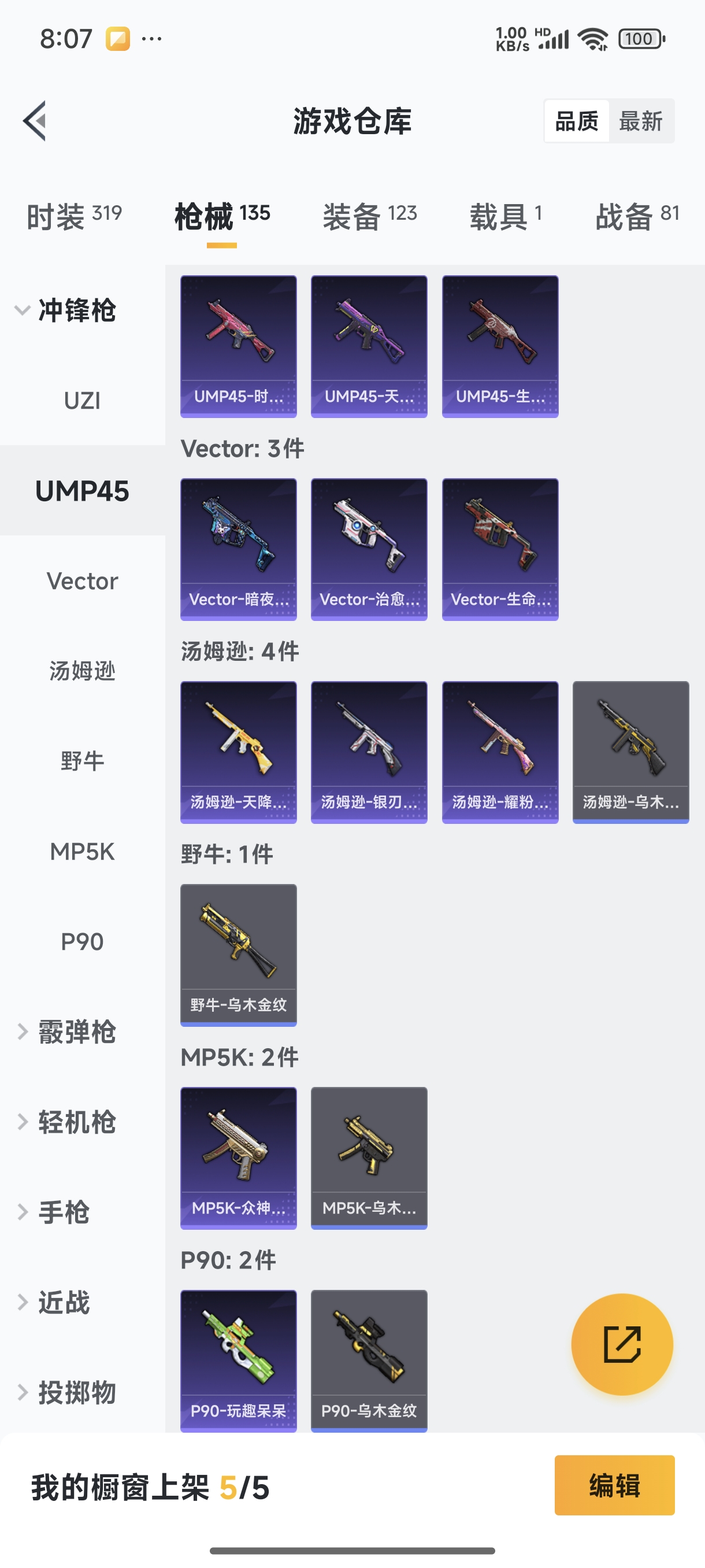This screenshot has height=1568, width=705.
Task: Open the 载具 tab
Action: pyautogui.click(x=505, y=216)
